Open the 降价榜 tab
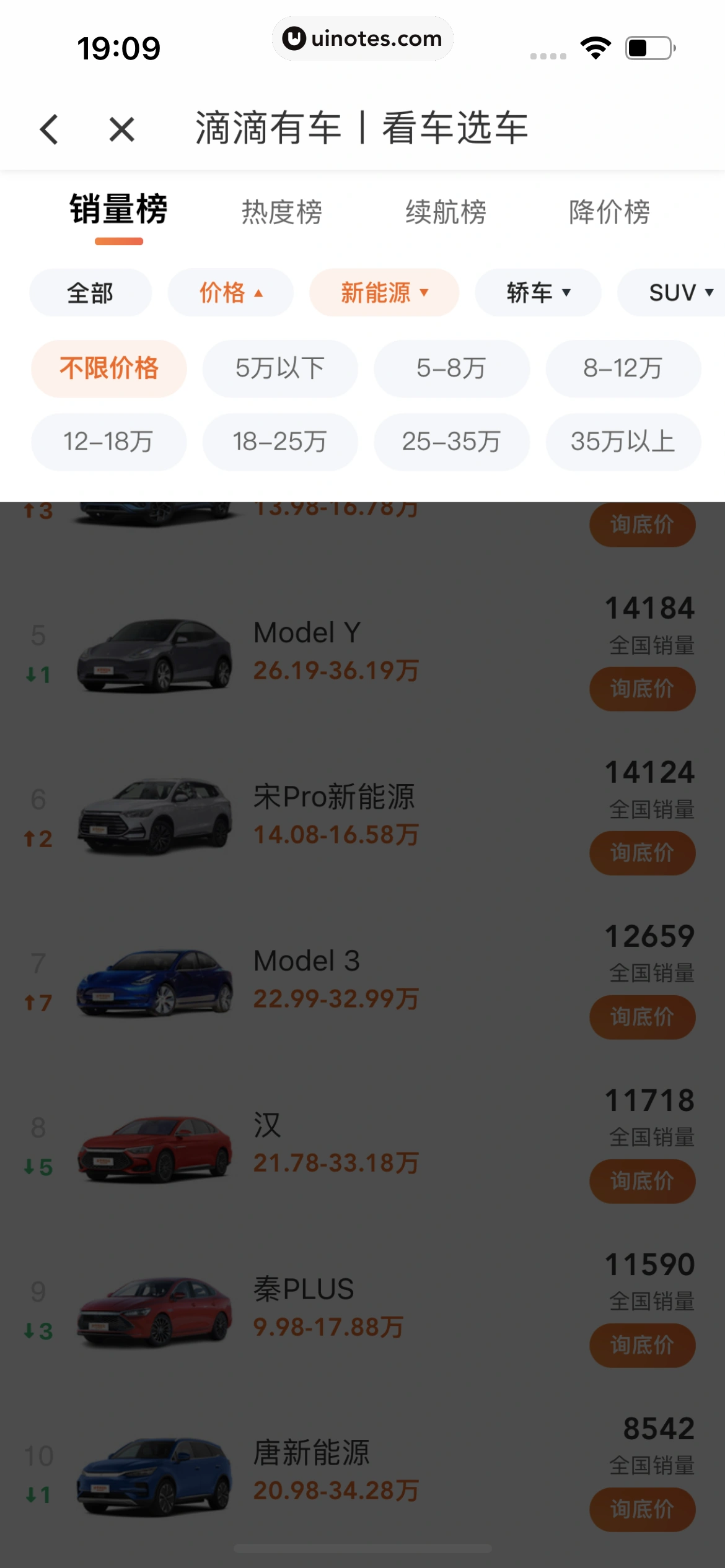The image size is (725, 1568). 609,212
